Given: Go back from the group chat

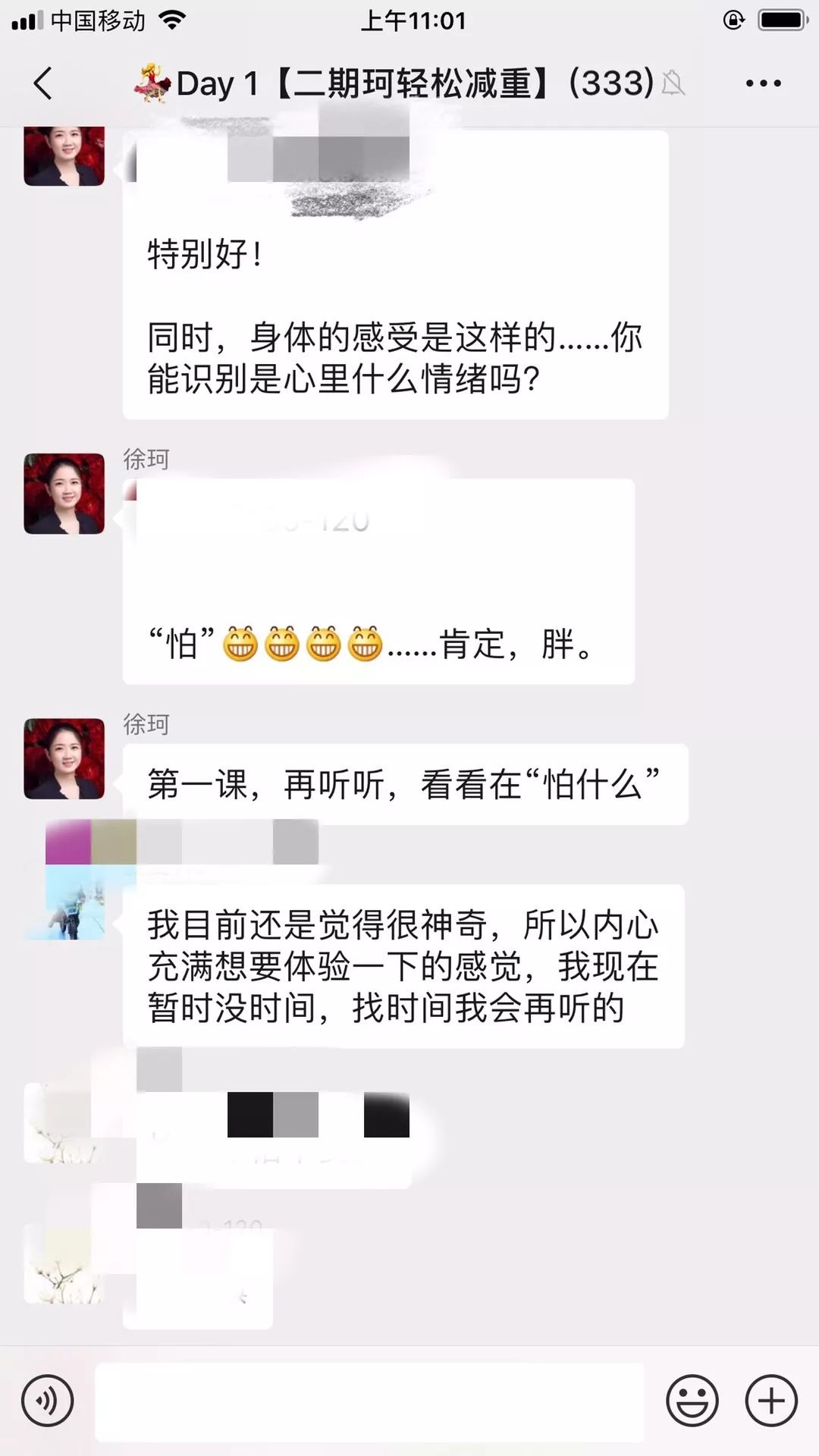Looking at the screenshot, I should click(x=43, y=83).
